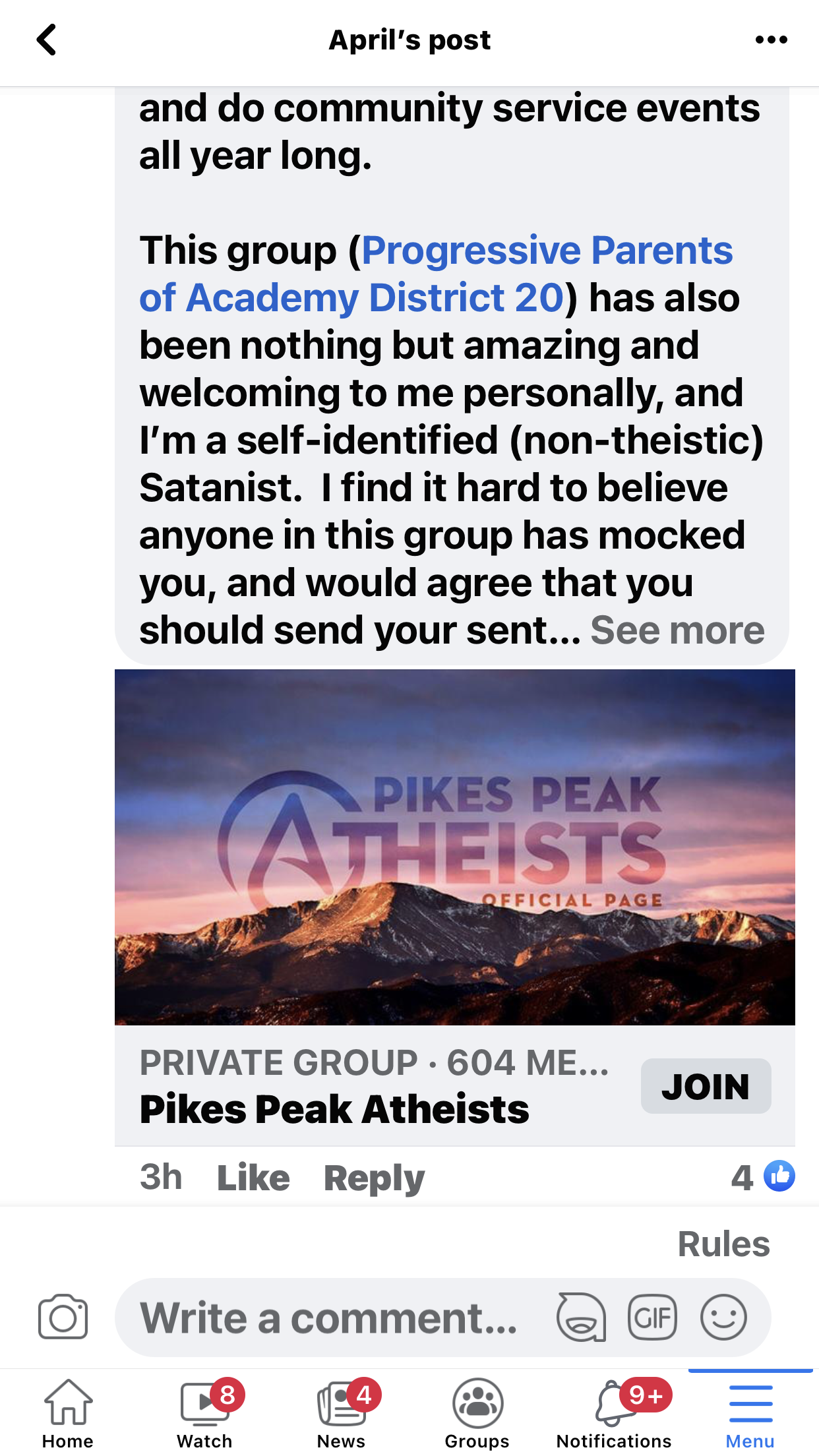
Task: Switch to the Watch tab
Action: tap(204, 1412)
